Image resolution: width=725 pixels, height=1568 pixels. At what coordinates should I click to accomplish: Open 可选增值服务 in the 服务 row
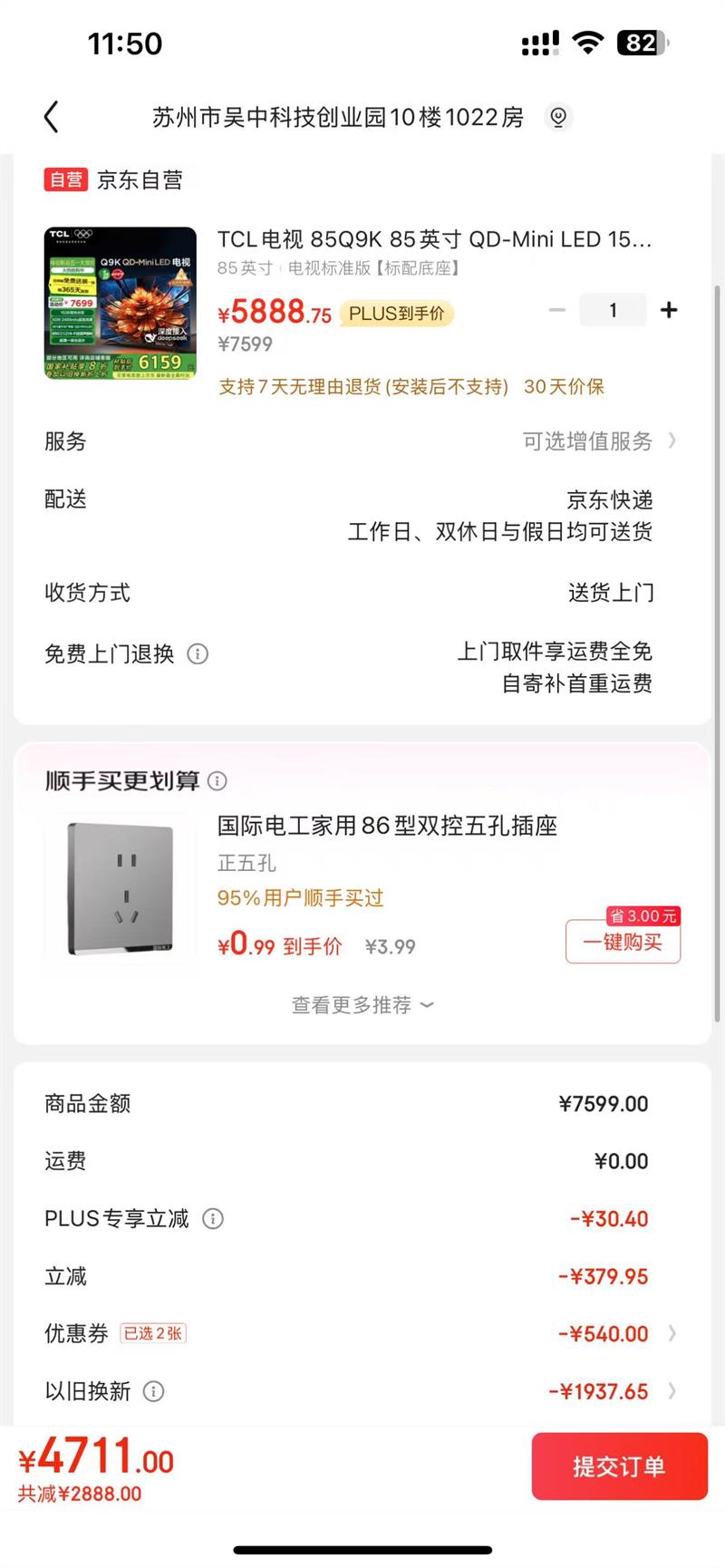(x=598, y=441)
